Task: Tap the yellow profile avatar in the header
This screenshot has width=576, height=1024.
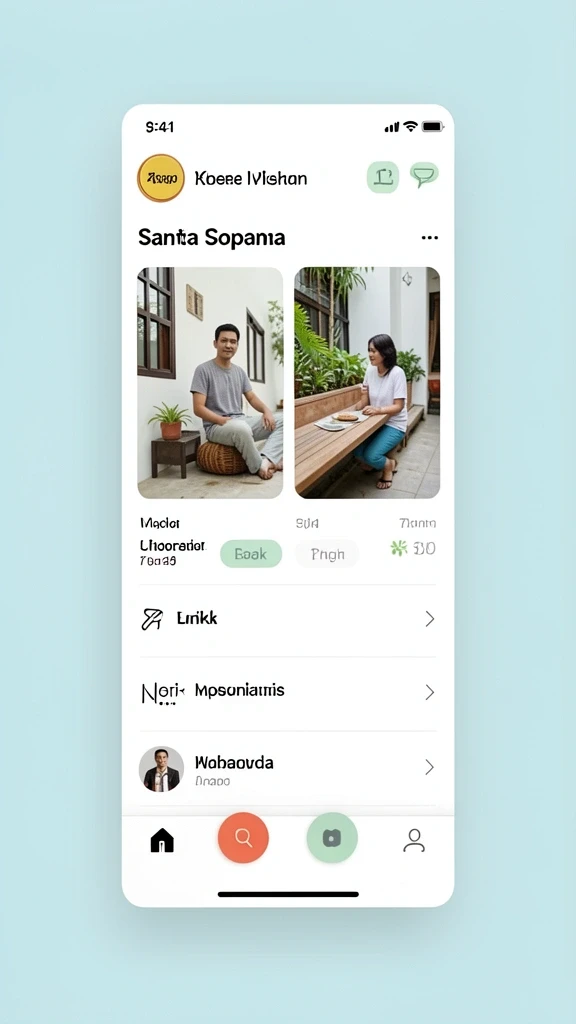Action: tap(161, 178)
